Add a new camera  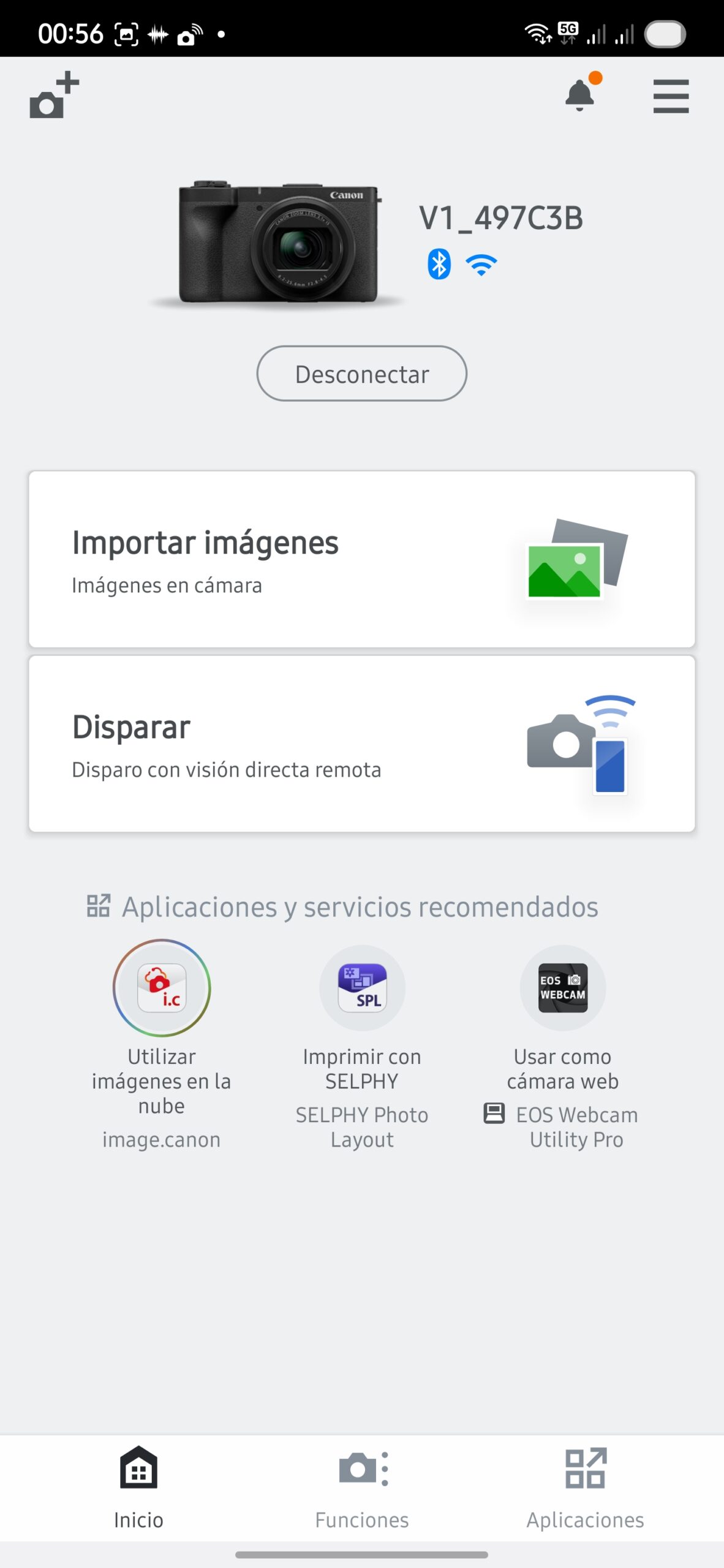[x=54, y=96]
